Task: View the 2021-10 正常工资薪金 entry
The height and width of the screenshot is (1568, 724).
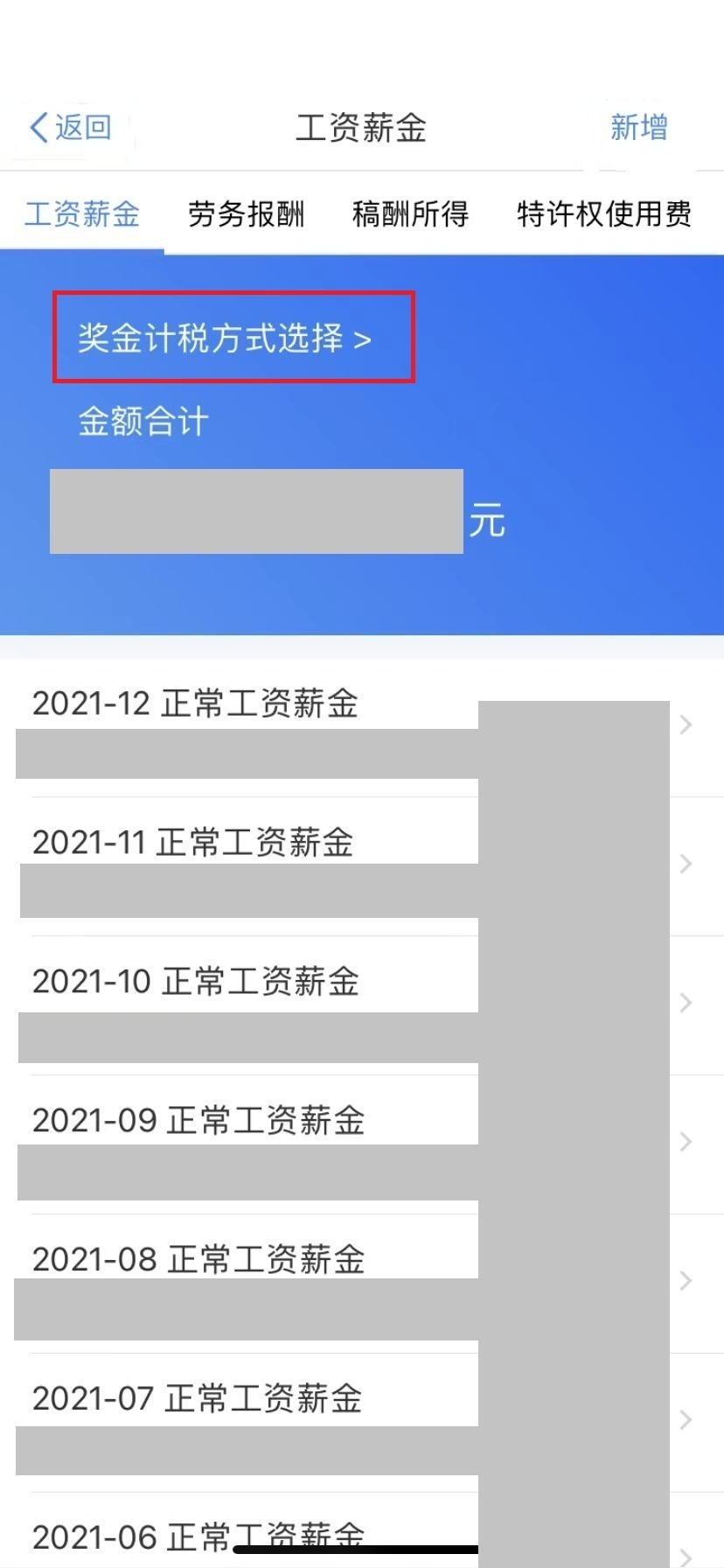Action: point(362,1005)
